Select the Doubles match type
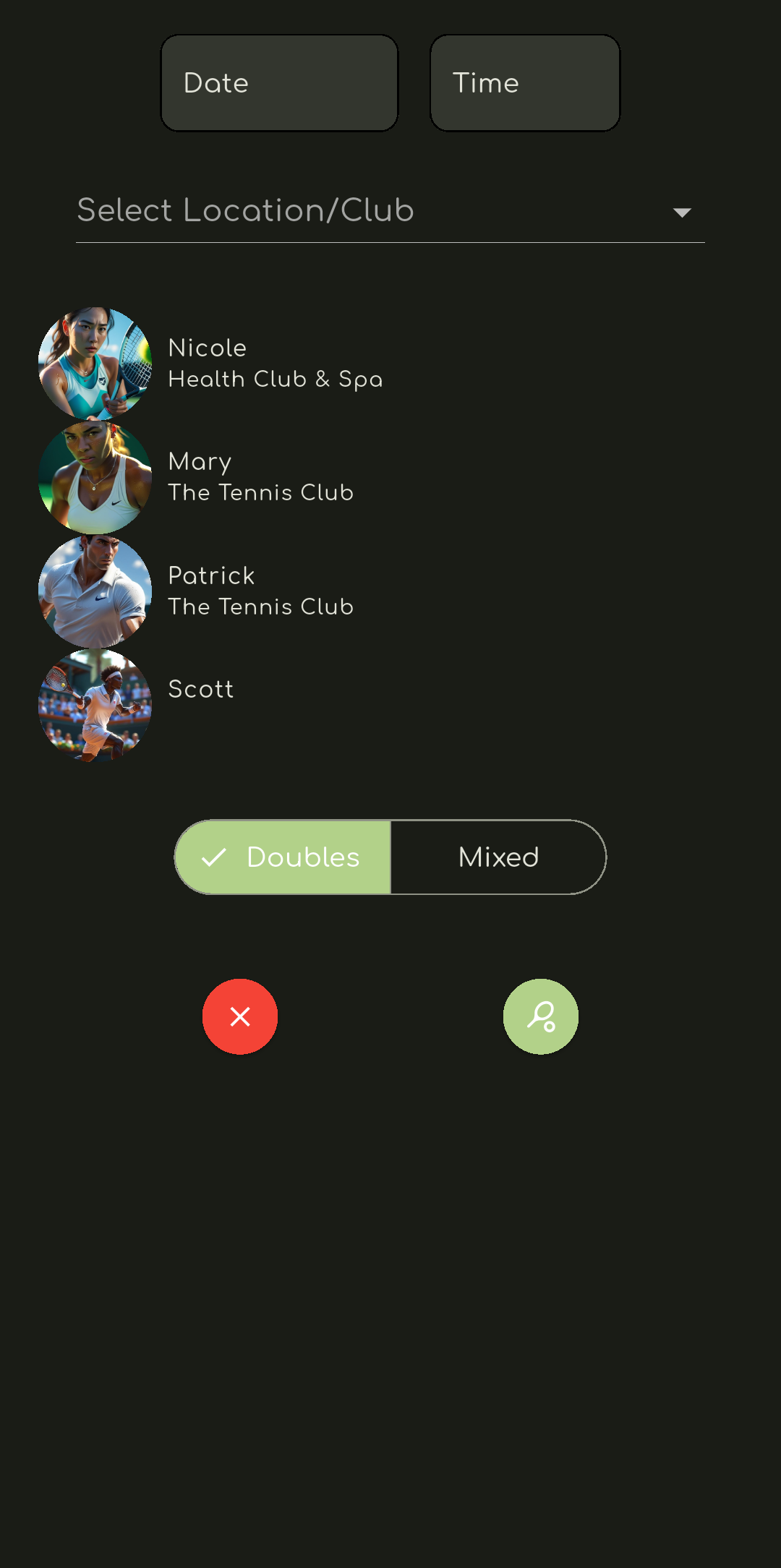 point(283,857)
